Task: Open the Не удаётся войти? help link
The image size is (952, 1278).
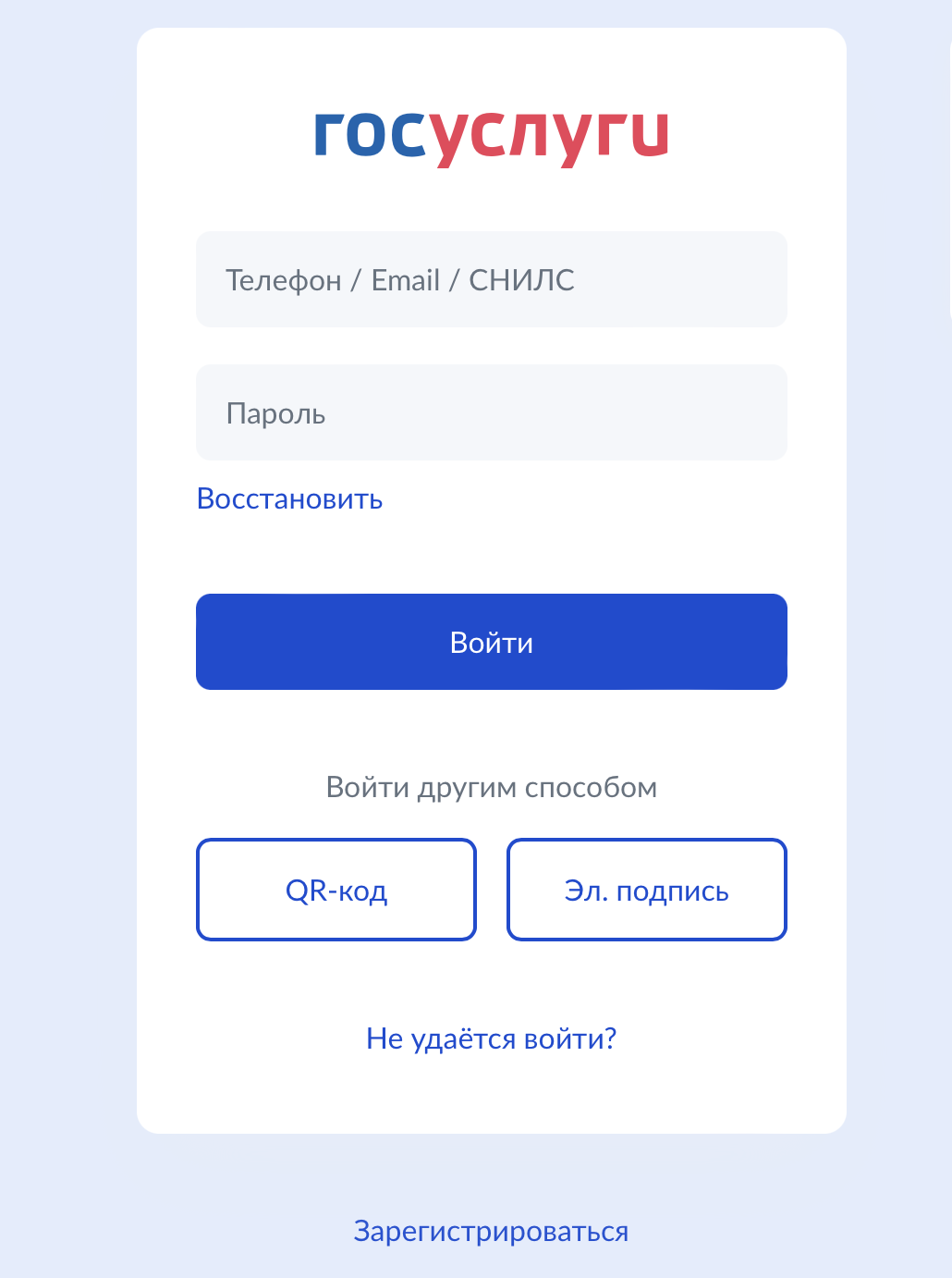Action: click(x=491, y=1038)
